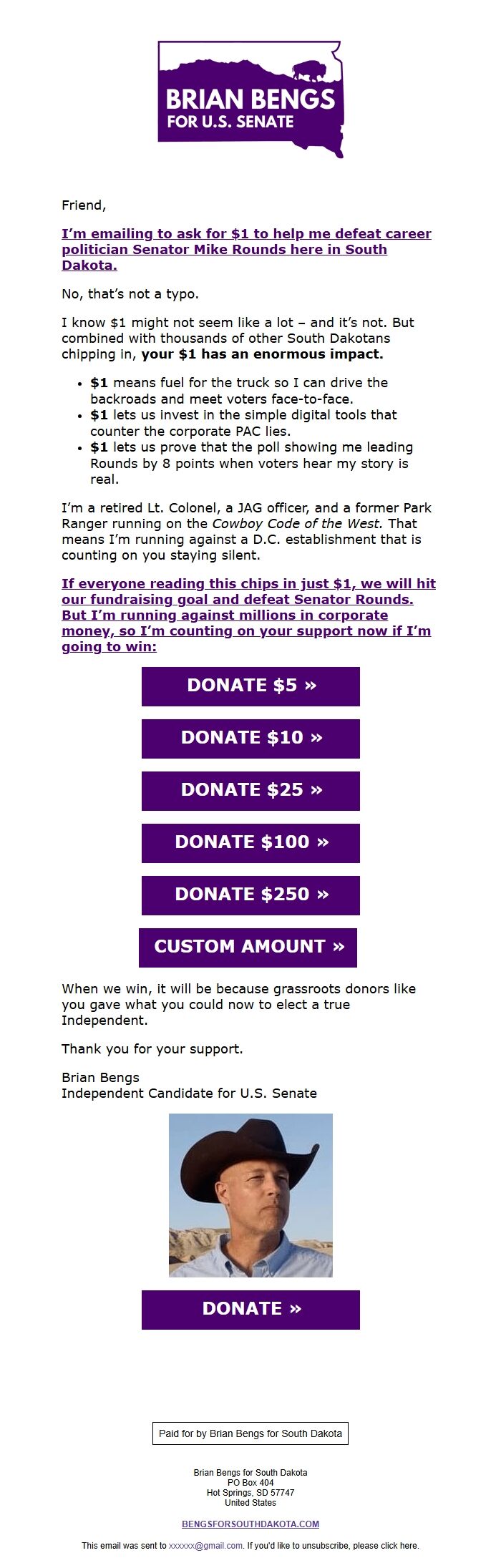The image size is (501, 1568).
Task: Tap the DONATE button below the photo
Action: [250, 1310]
